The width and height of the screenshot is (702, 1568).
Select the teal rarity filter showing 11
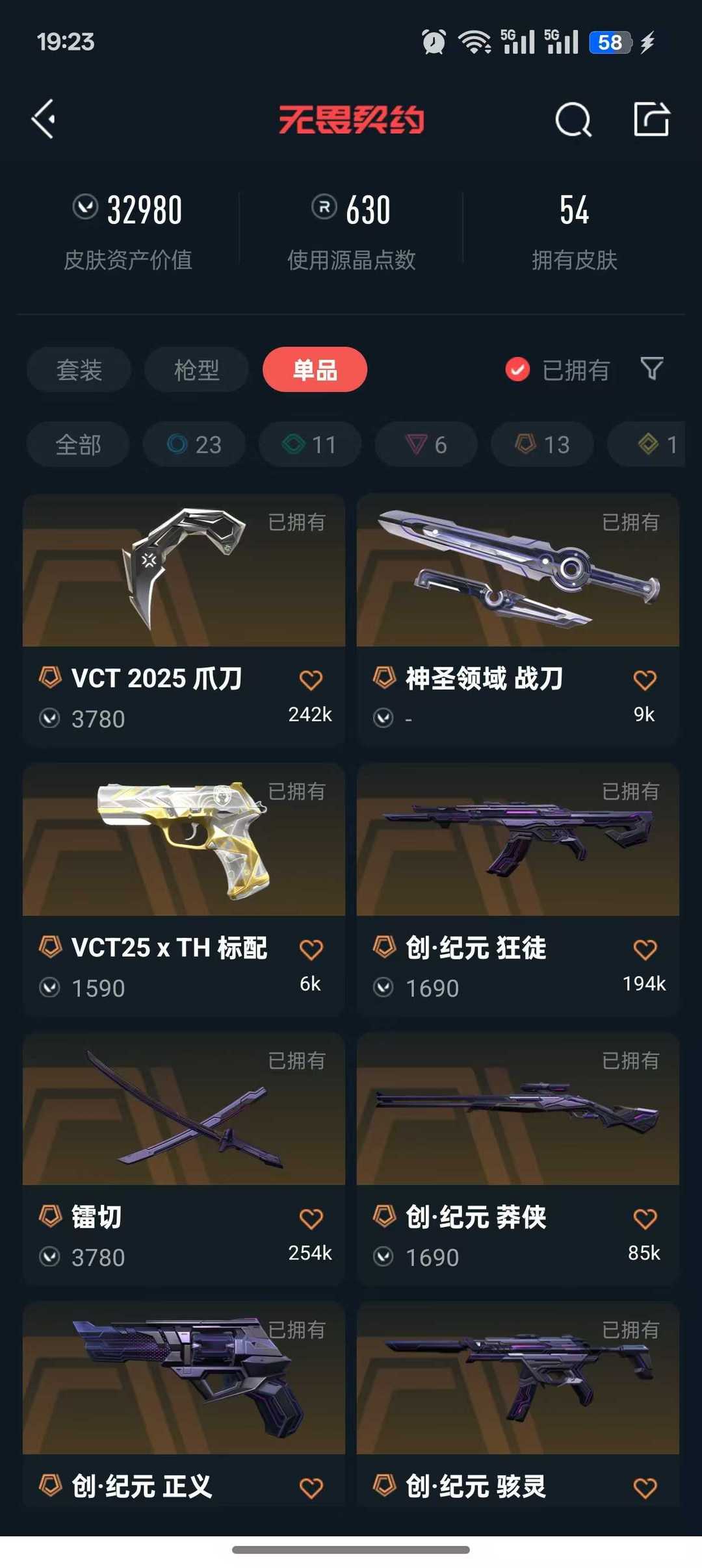[x=309, y=444]
